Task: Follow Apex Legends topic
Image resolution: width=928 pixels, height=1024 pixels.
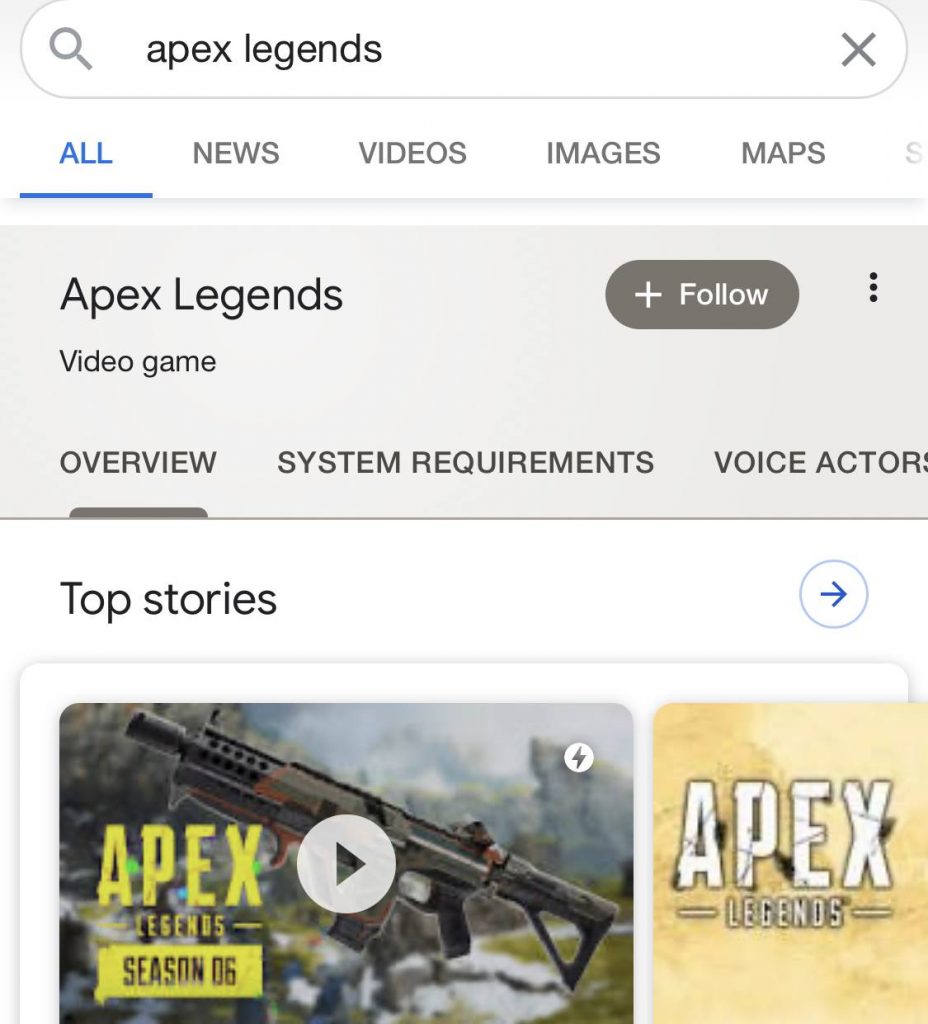Action: click(702, 295)
